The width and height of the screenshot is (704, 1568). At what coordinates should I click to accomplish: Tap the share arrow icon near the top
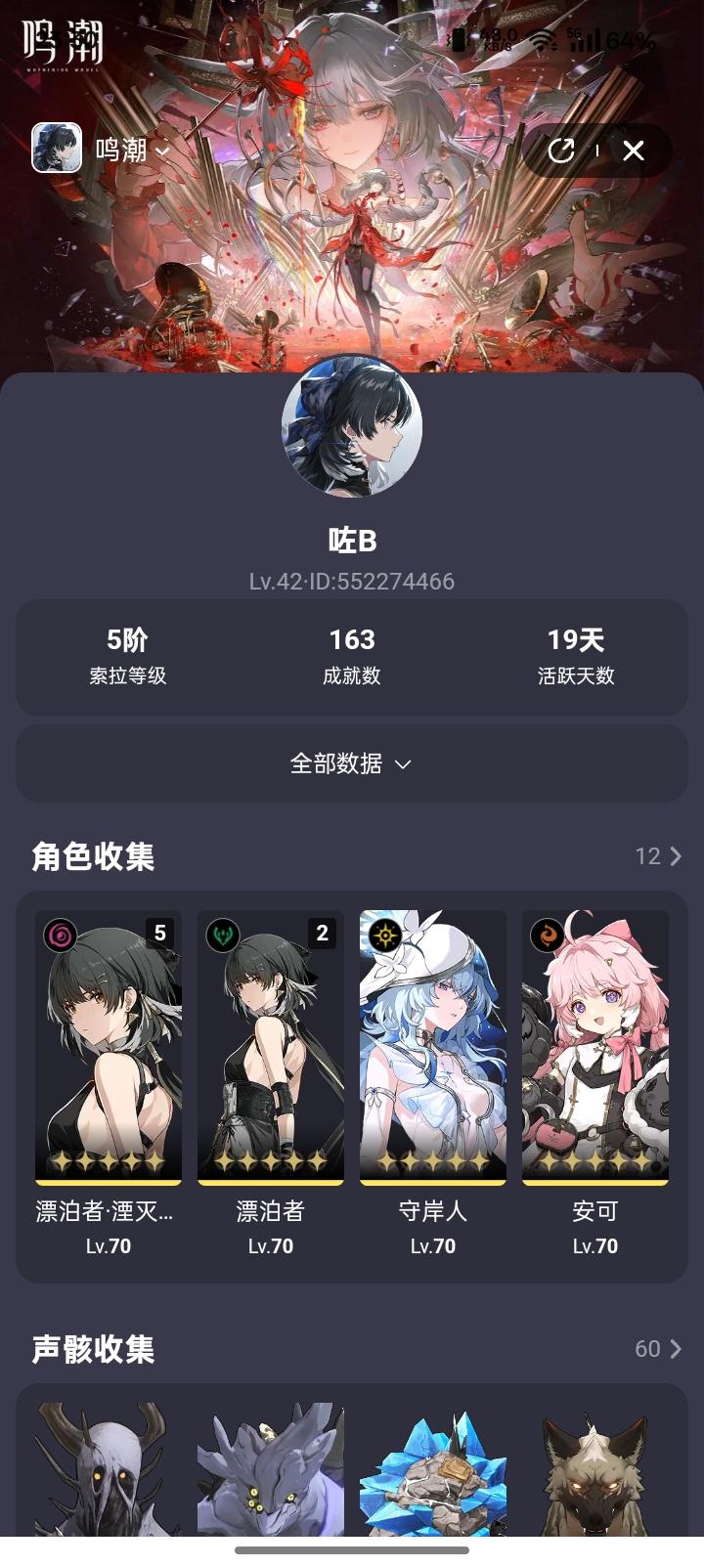click(562, 152)
